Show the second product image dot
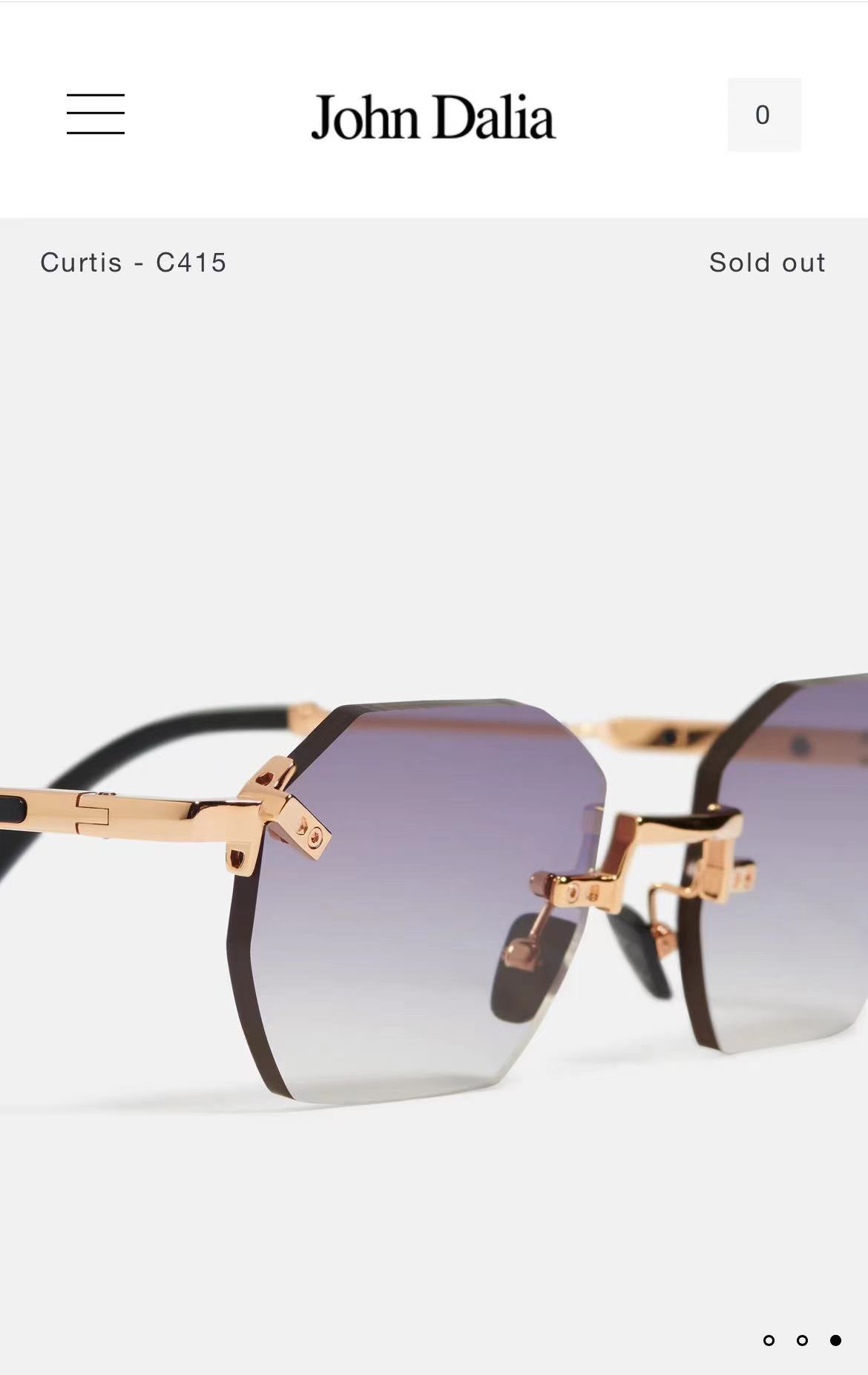868x1375 pixels. tap(802, 1340)
